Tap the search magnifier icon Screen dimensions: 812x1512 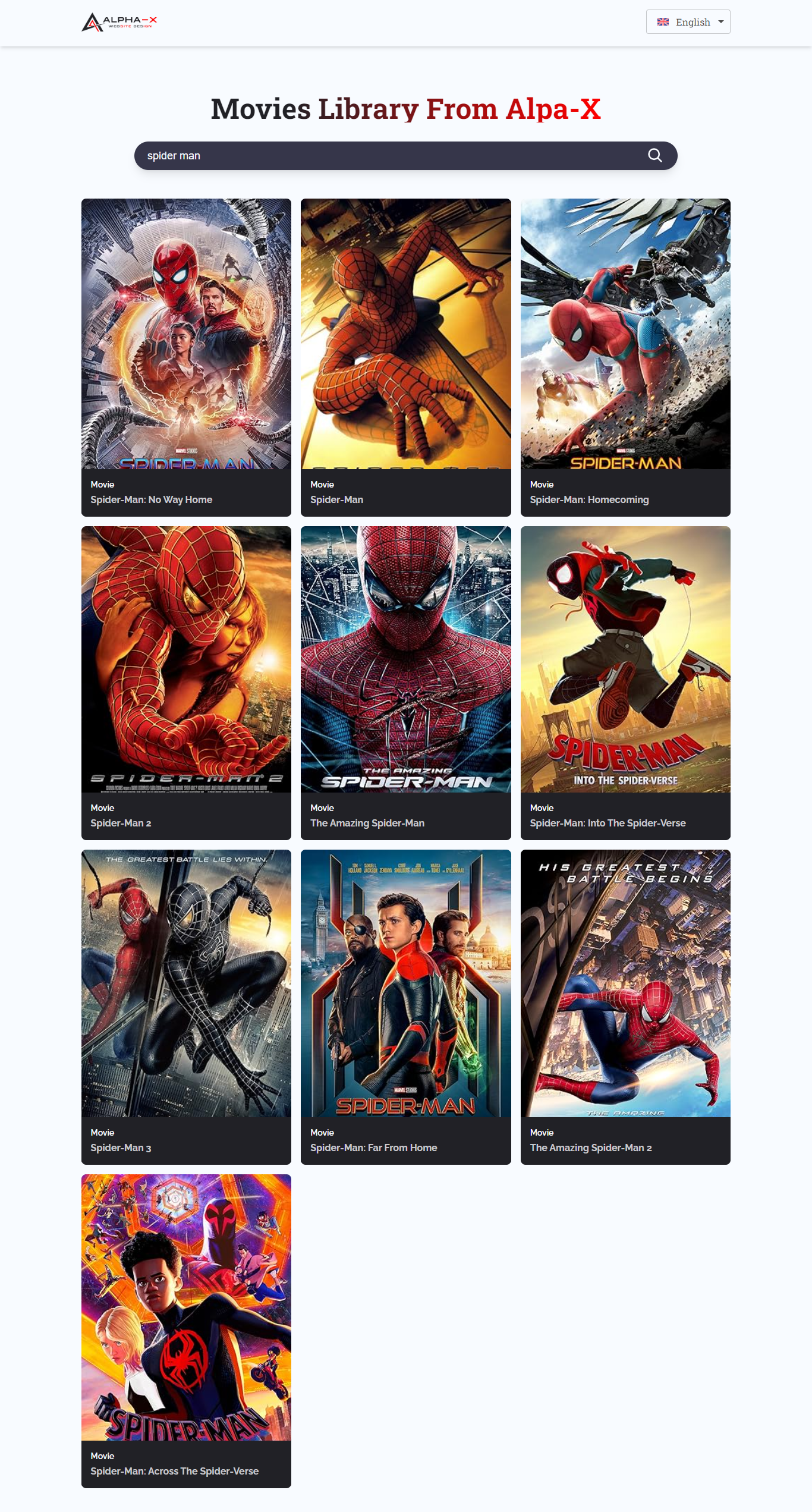tap(654, 155)
